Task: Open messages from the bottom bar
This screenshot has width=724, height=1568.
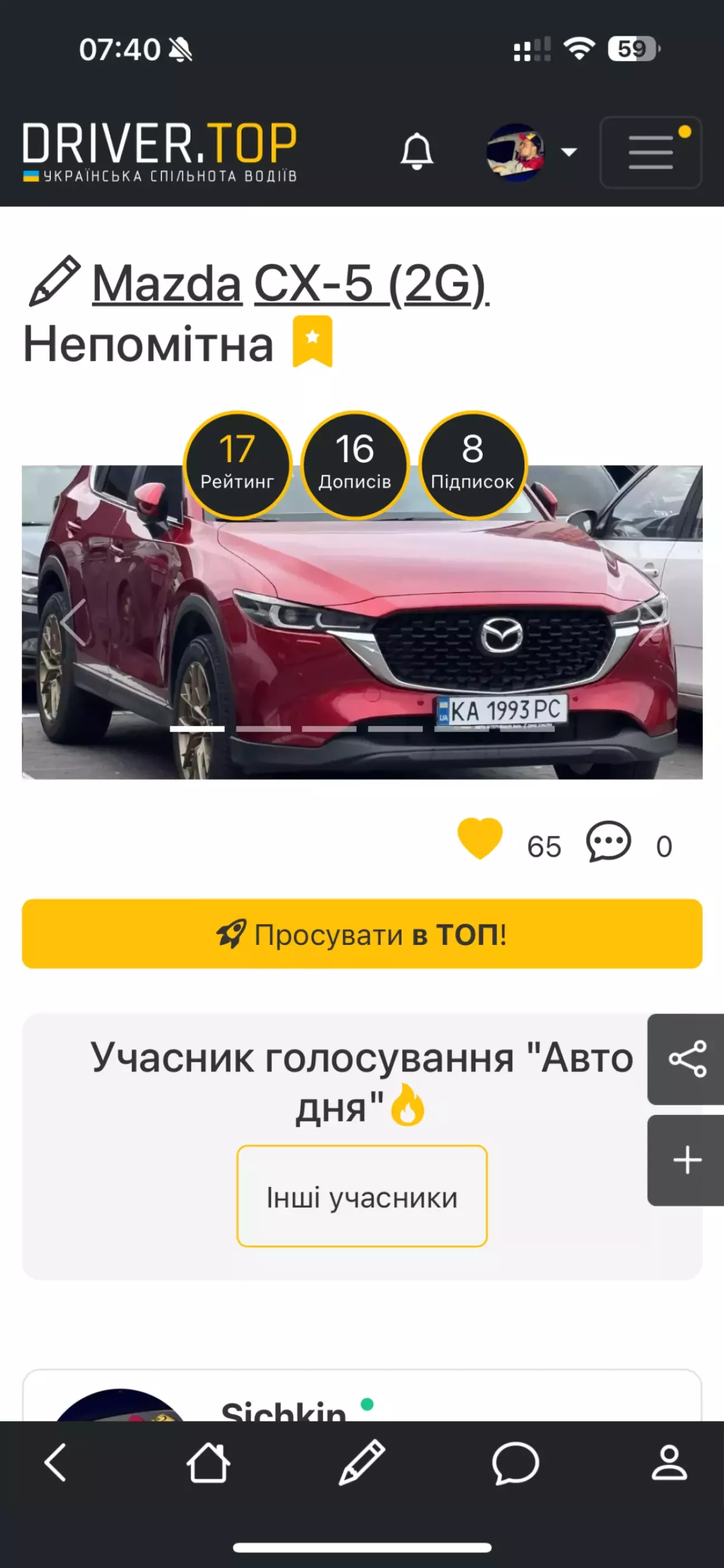Action: coord(515,1463)
